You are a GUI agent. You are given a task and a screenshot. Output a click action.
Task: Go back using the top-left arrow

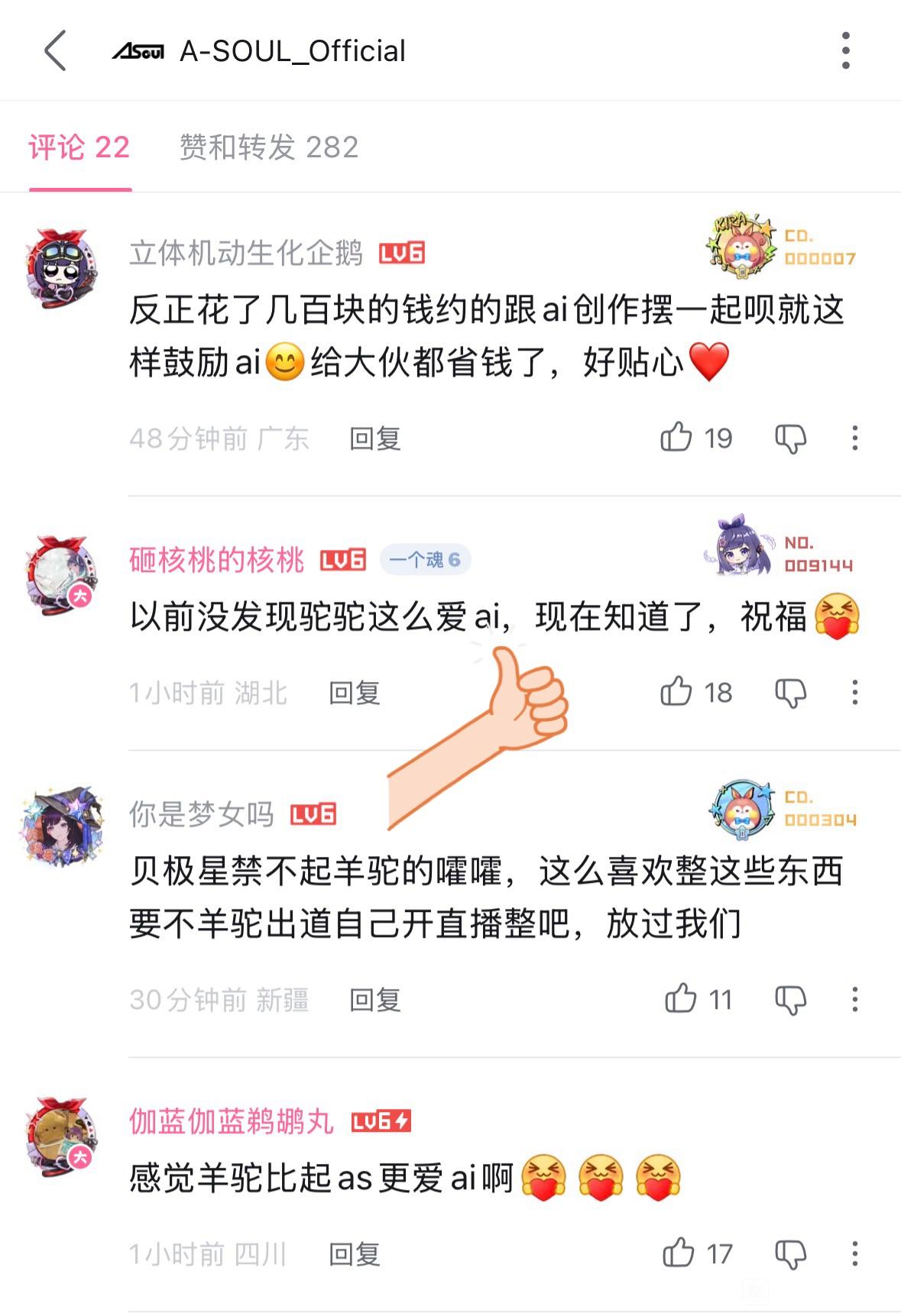pyautogui.click(x=55, y=51)
